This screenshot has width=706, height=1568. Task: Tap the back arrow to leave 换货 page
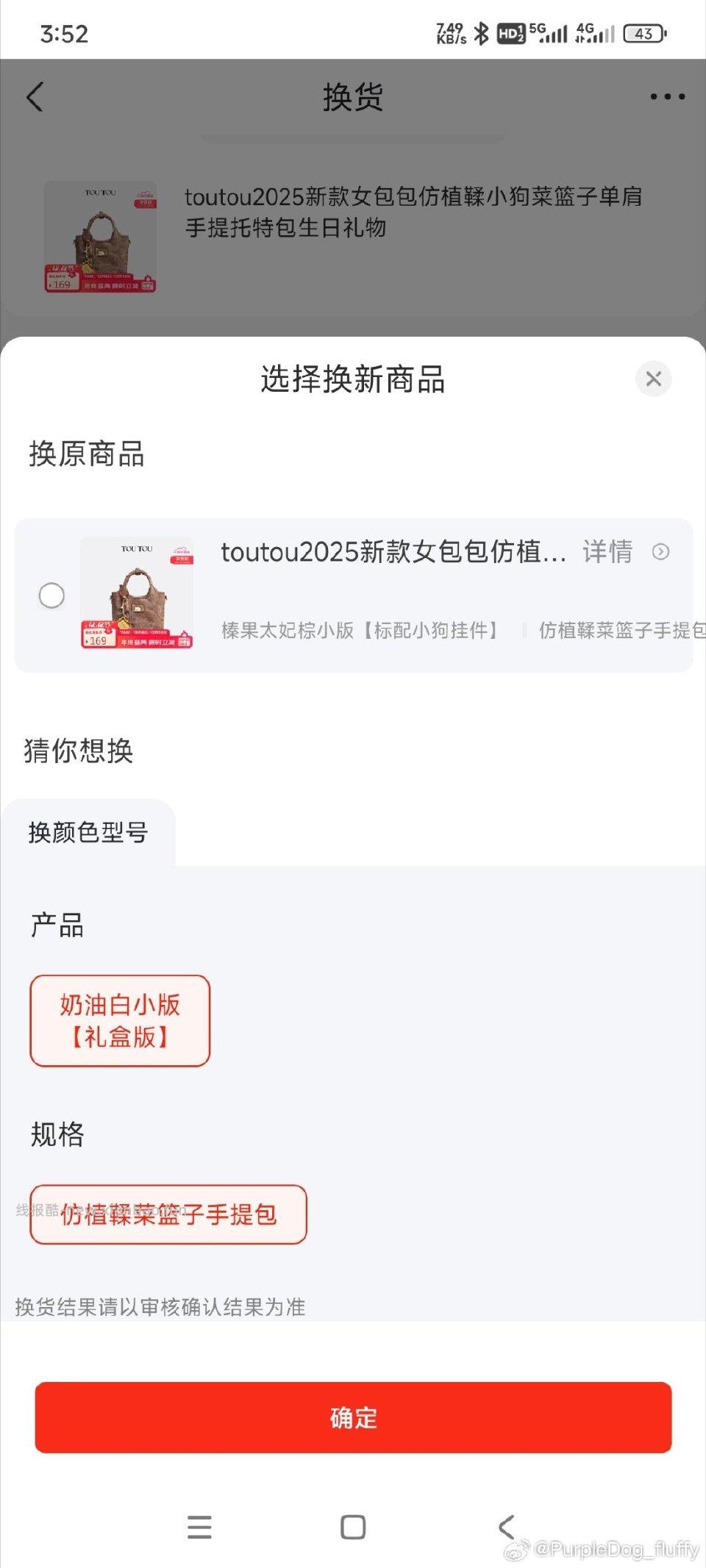click(x=35, y=96)
